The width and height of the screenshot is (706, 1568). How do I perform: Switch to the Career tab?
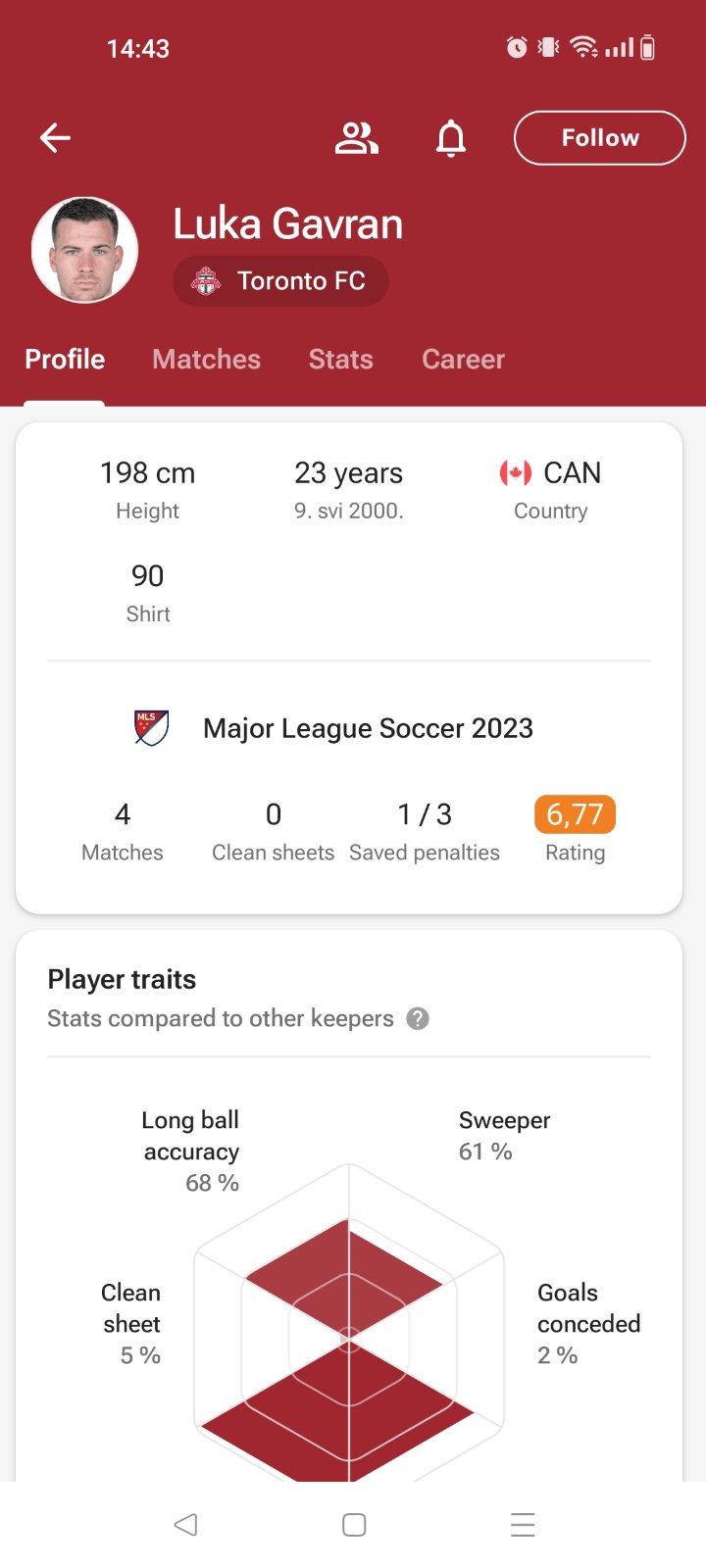[x=463, y=360]
